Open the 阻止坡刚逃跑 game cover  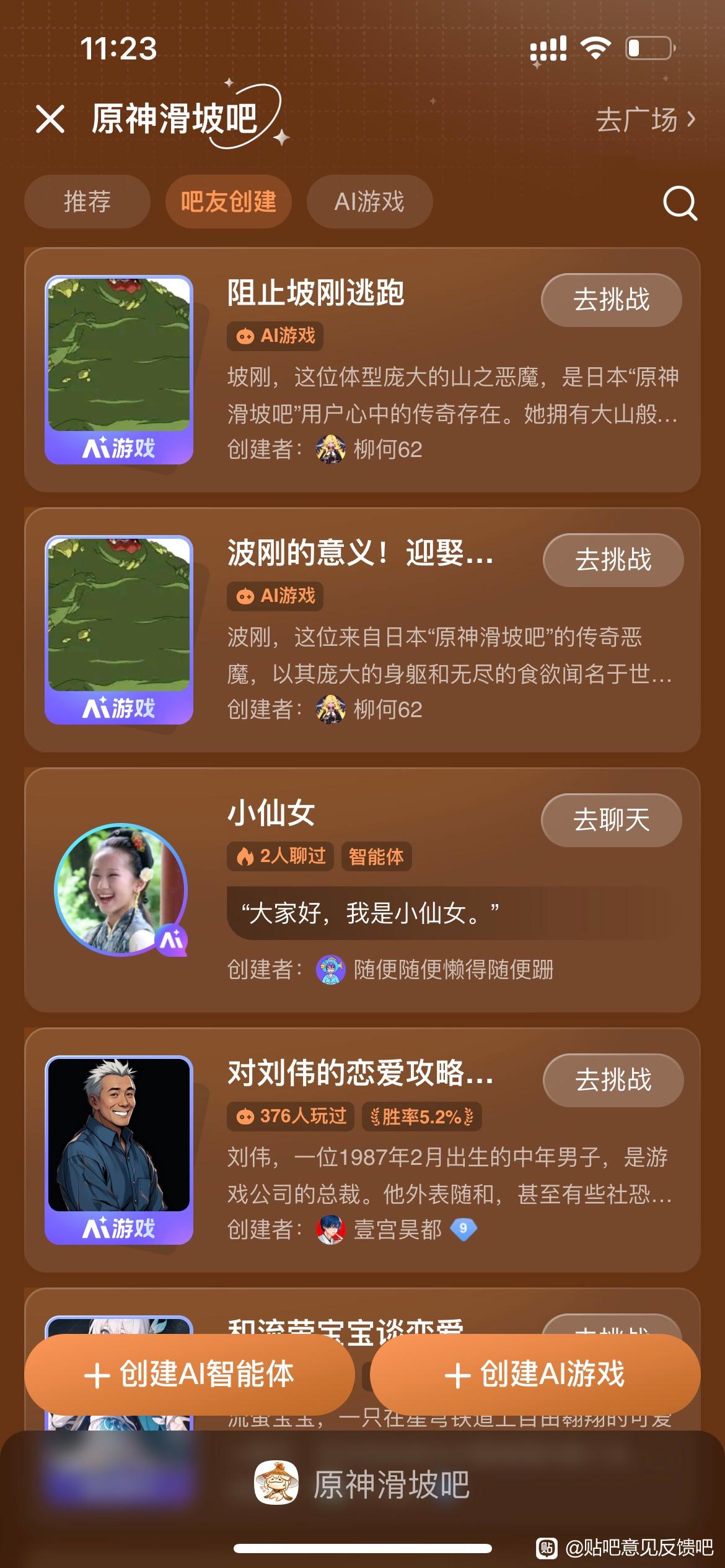pyautogui.click(x=119, y=370)
